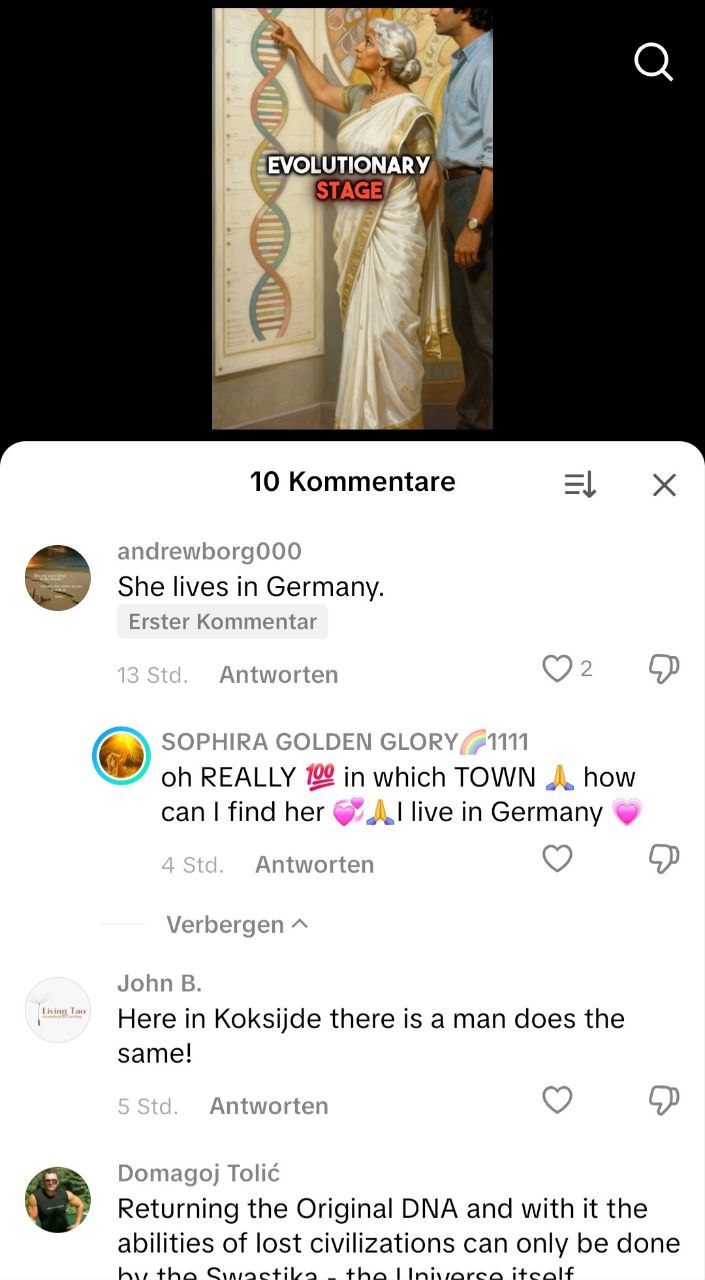The width and height of the screenshot is (705, 1280).
Task: Tap the video playing above comments
Action: (x=352, y=218)
